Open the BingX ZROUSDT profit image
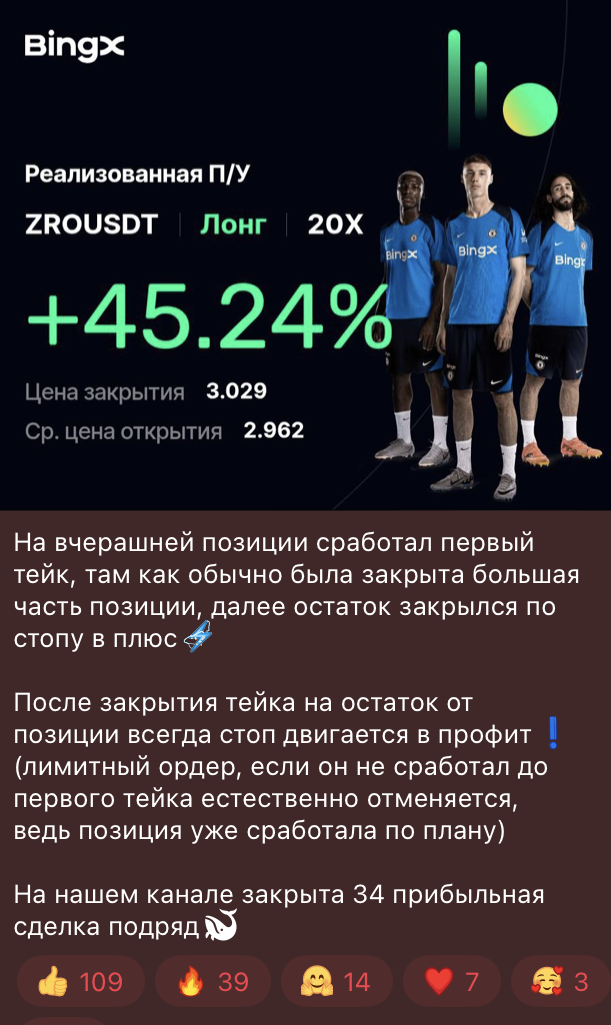 coord(305,255)
